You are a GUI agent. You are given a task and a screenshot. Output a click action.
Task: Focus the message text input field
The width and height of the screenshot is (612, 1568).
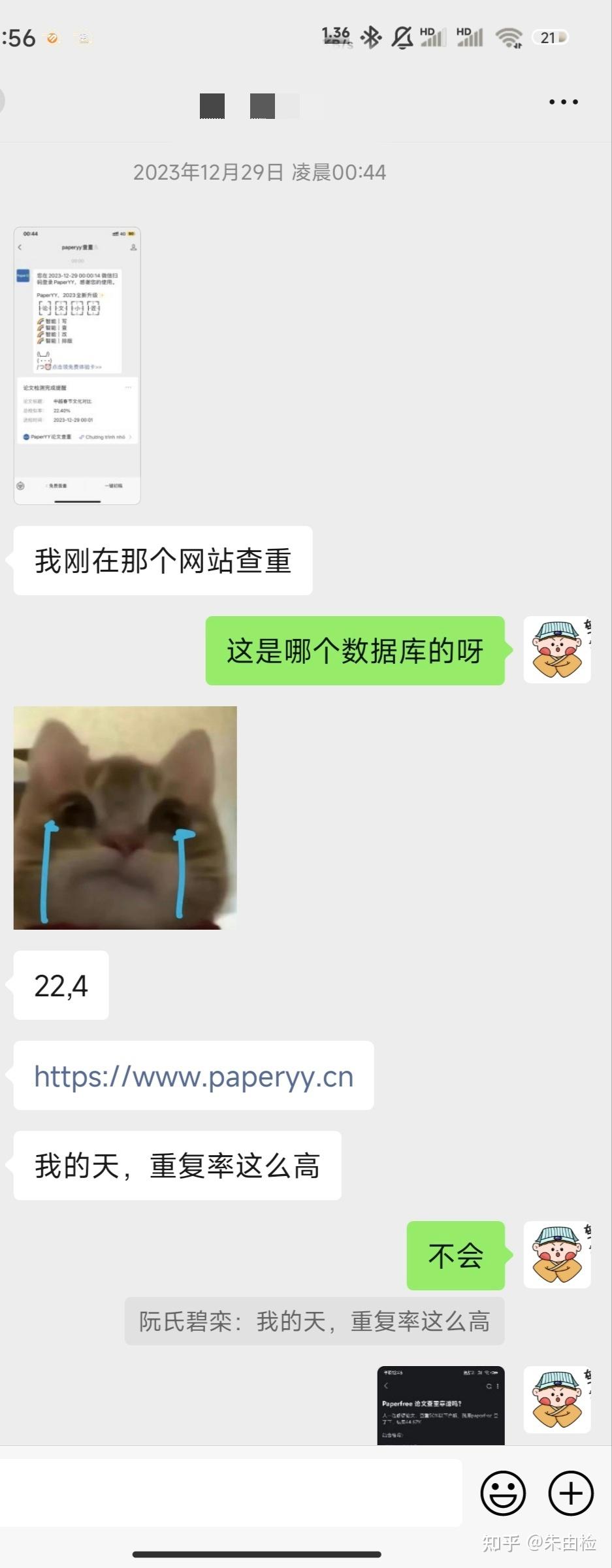(230, 1493)
